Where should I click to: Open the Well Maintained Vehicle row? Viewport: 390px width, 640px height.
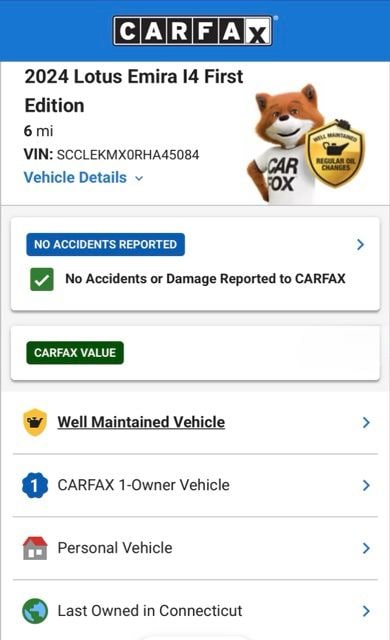click(195, 422)
